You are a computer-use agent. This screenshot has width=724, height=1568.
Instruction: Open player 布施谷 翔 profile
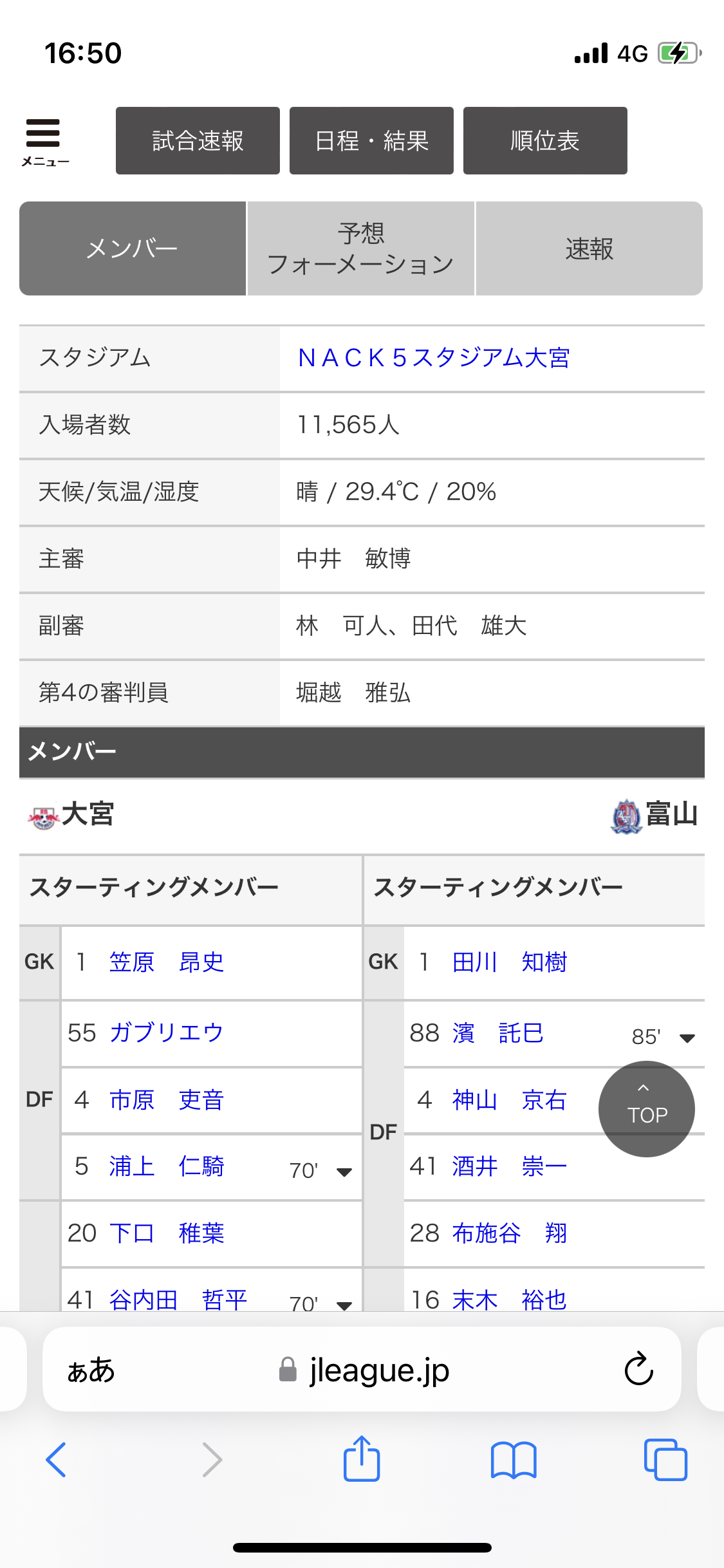click(510, 1233)
